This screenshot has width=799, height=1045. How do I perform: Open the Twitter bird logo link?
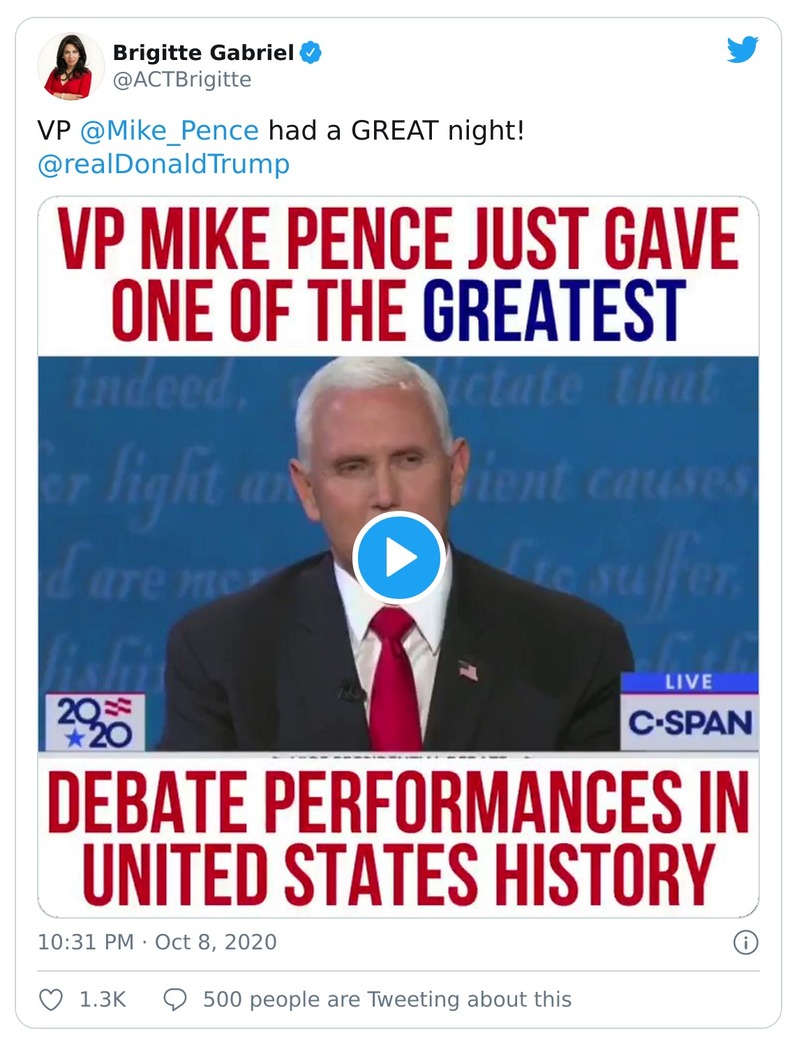tap(742, 51)
